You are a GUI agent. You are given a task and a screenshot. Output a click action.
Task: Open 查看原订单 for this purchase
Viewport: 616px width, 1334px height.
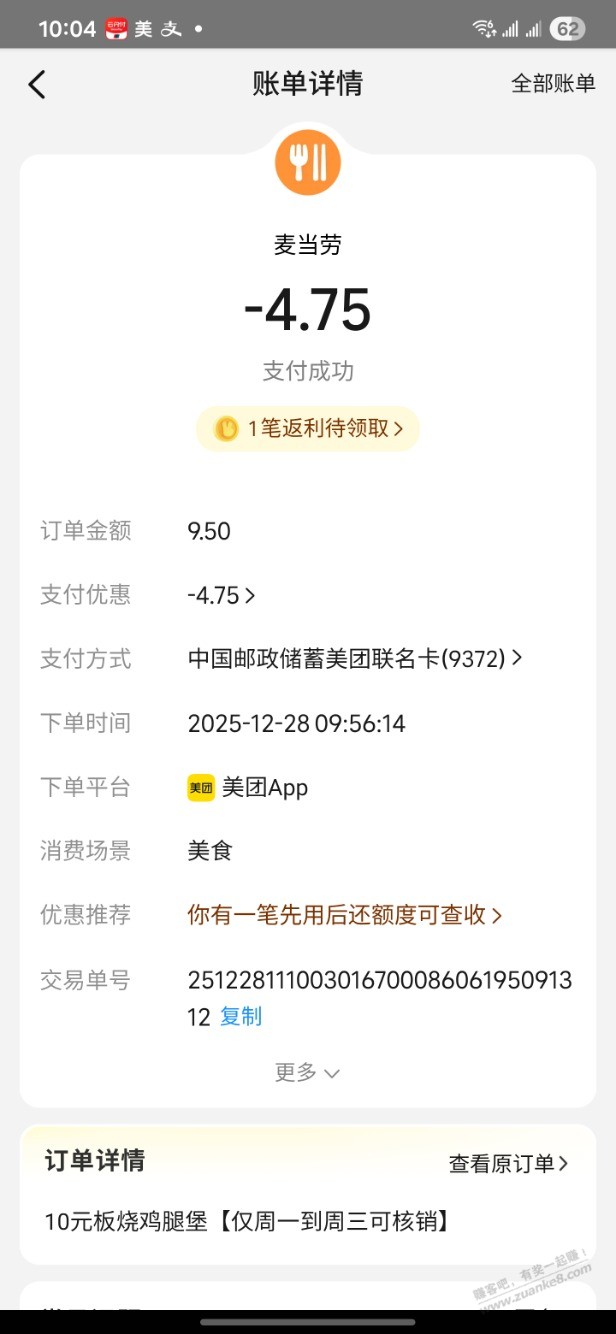[x=508, y=1163]
